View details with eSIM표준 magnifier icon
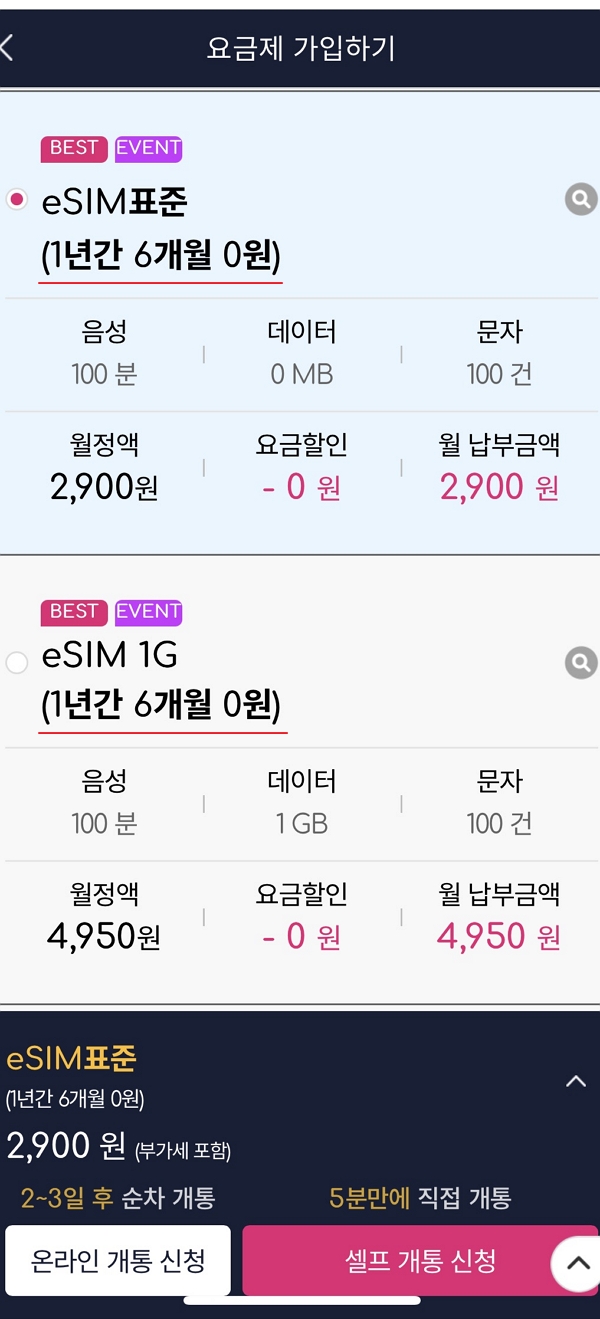This screenshot has height=1319, width=600. click(580, 200)
